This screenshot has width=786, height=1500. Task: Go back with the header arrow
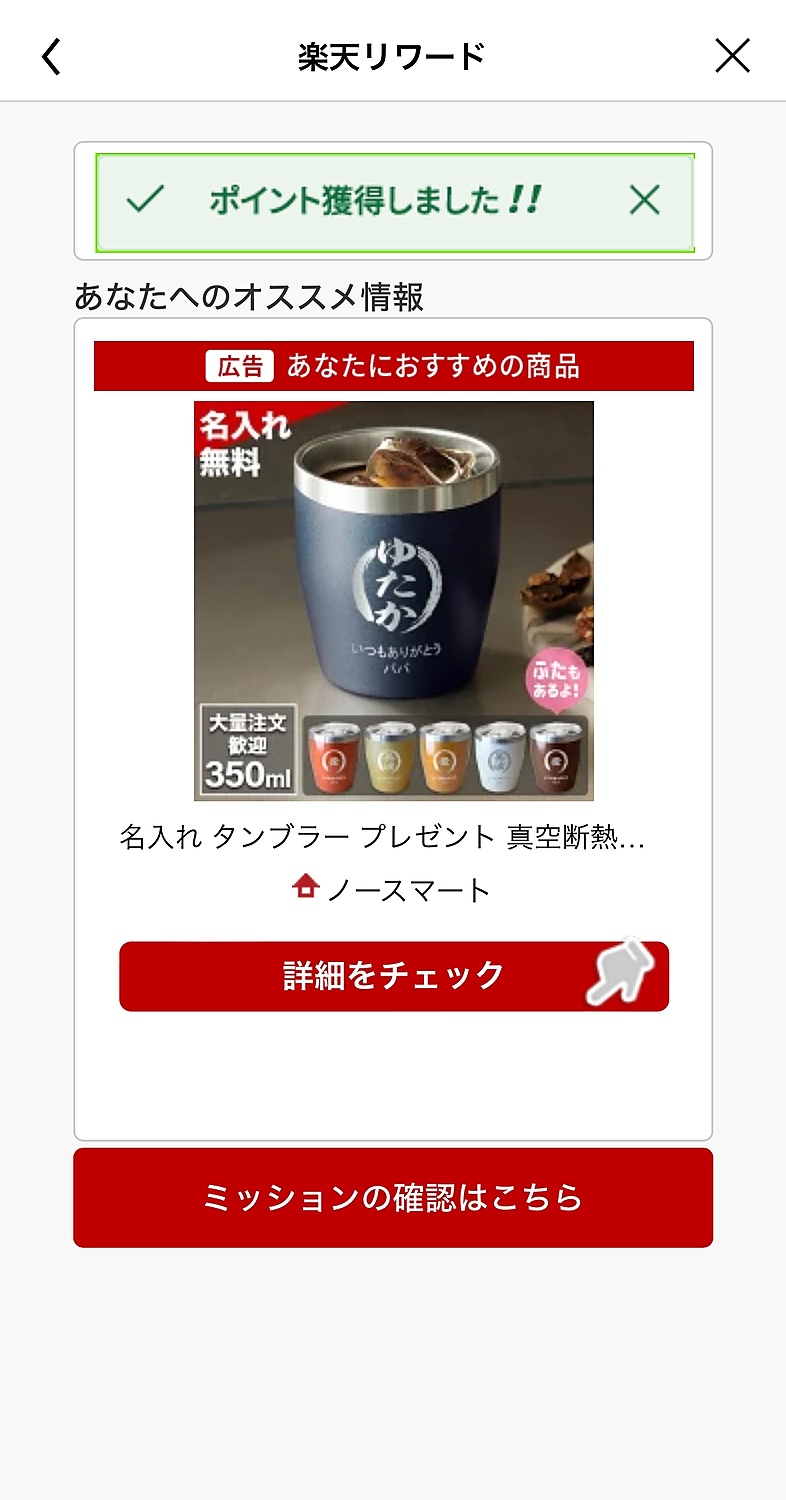51,56
